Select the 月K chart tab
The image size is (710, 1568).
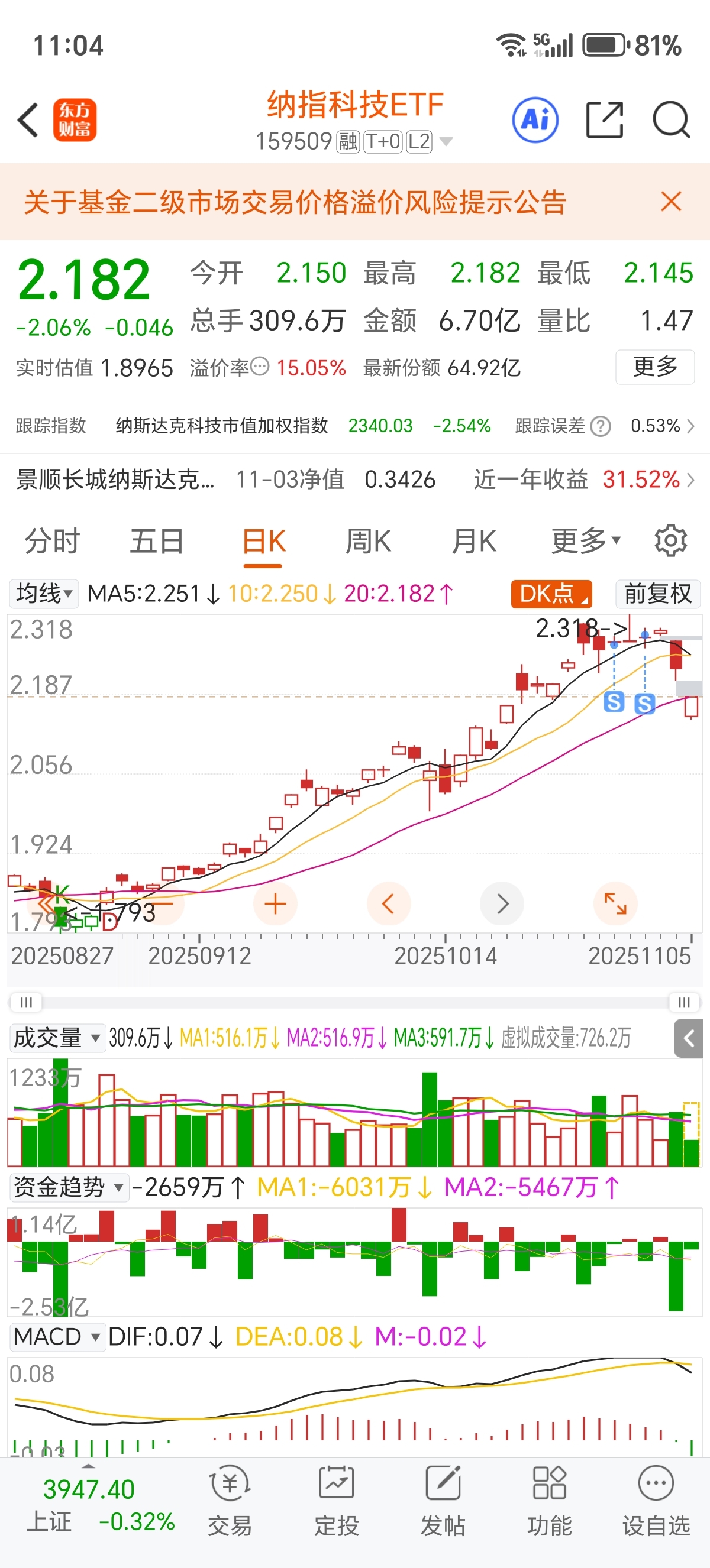pos(474,541)
